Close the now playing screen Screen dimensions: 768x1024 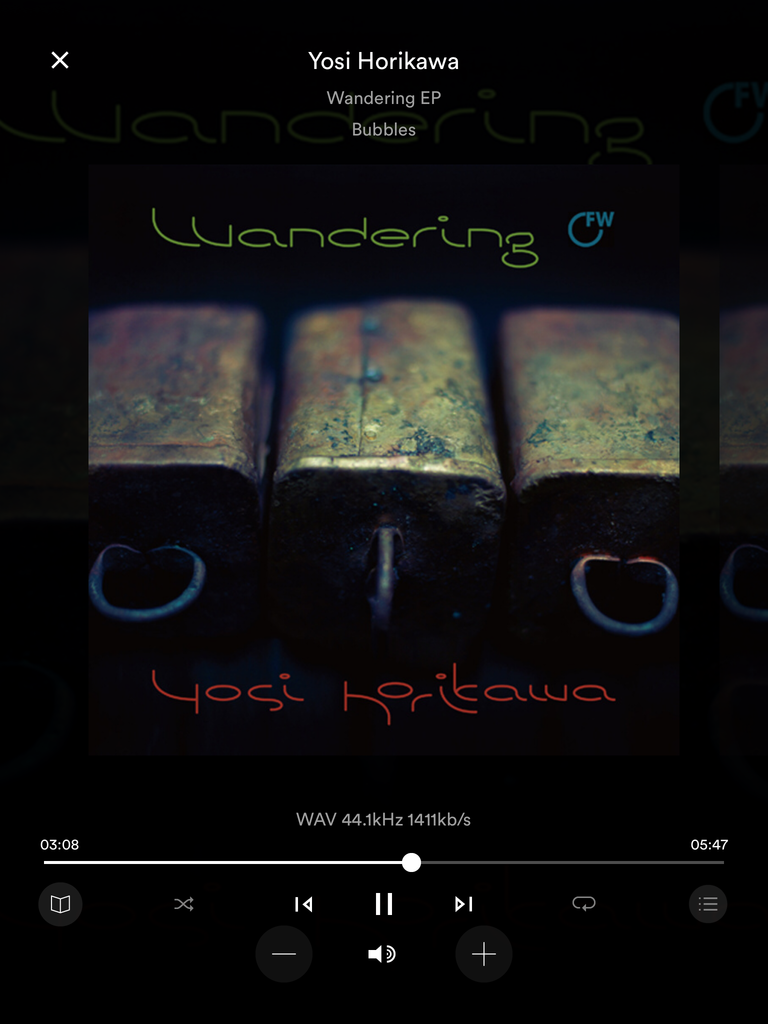tap(60, 61)
